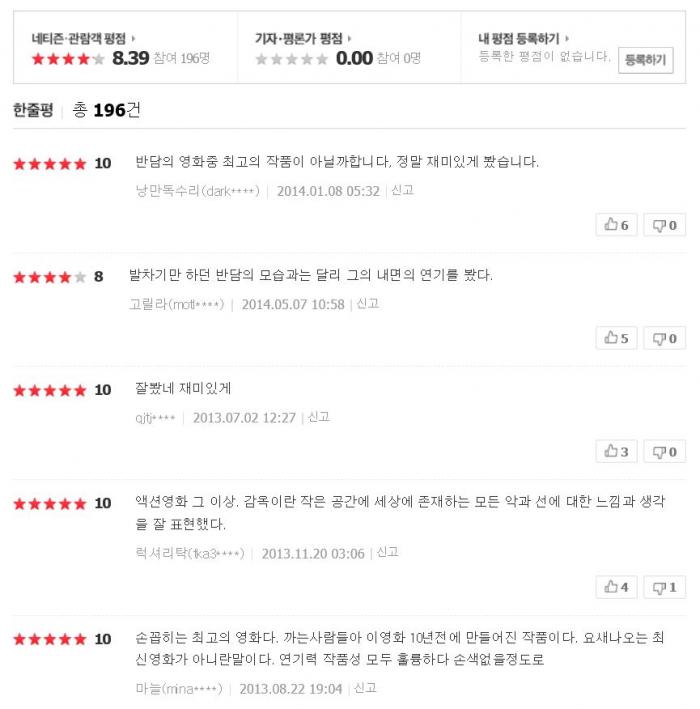Like the review by 낭만독수리
This screenshot has width=700, height=709.
pyautogui.click(x=616, y=225)
